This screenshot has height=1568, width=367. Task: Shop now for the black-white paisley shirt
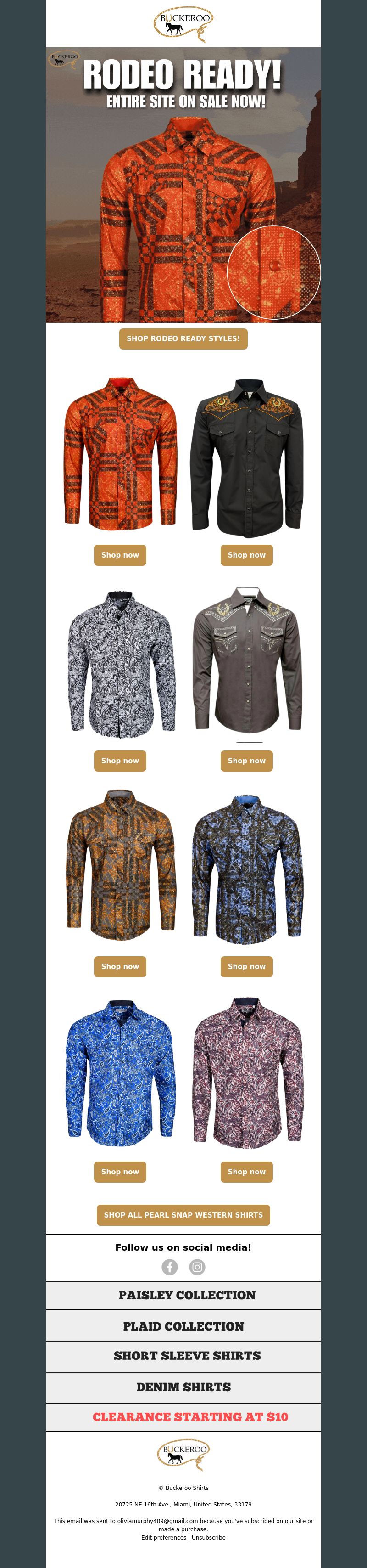pyautogui.click(x=120, y=760)
